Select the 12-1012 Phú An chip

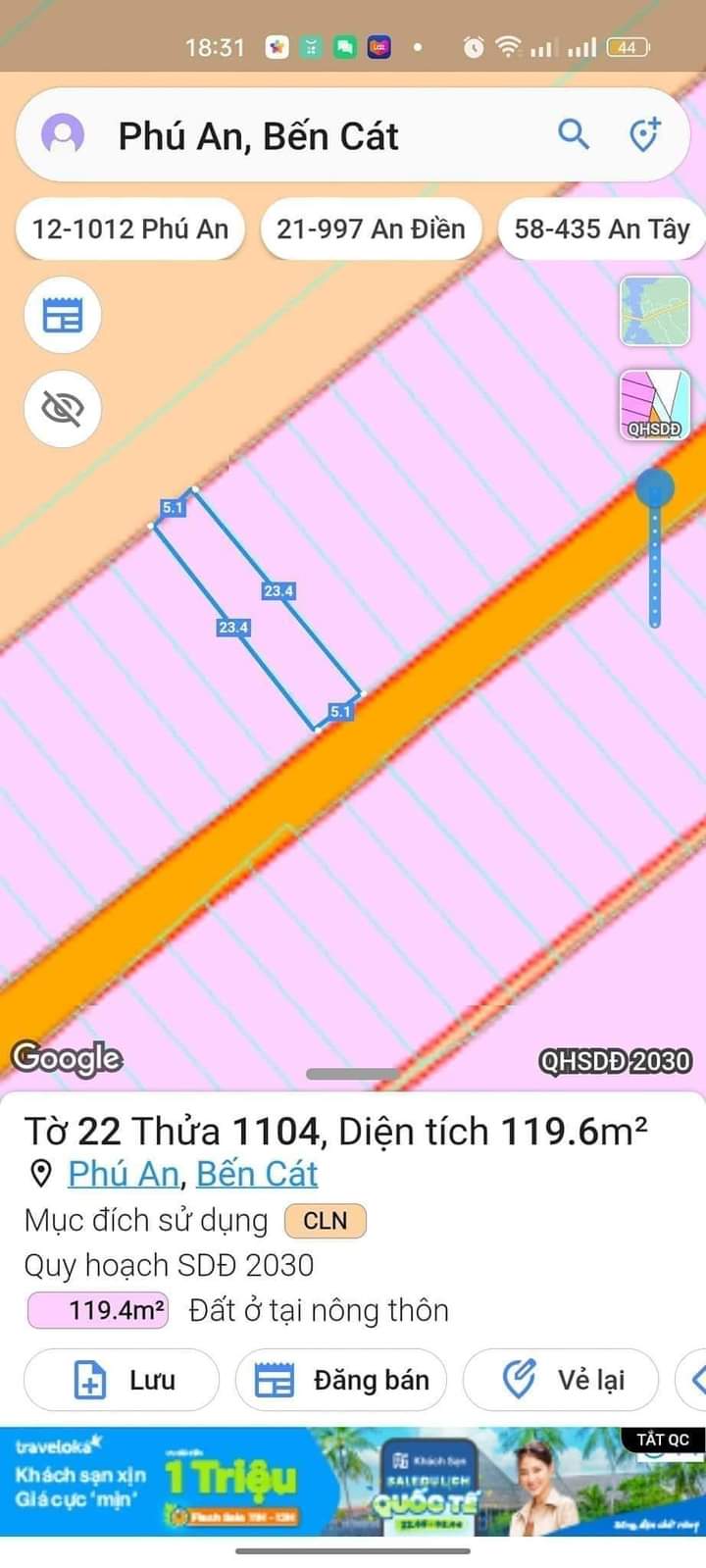pyautogui.click(x=130, y=229)
